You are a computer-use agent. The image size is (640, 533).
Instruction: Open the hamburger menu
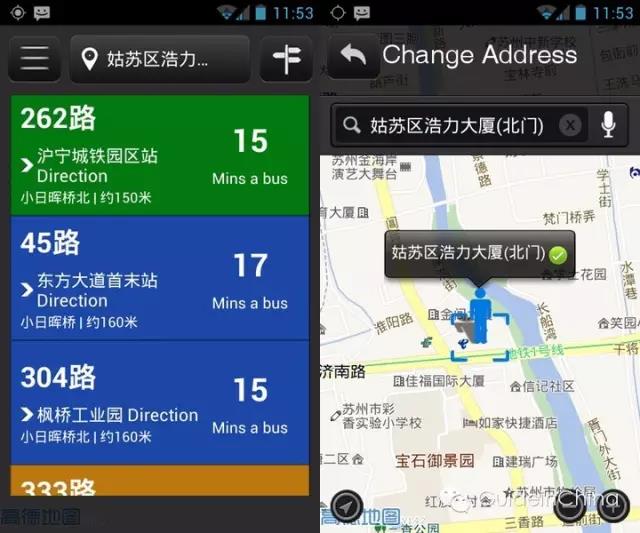tap(34, 59)
